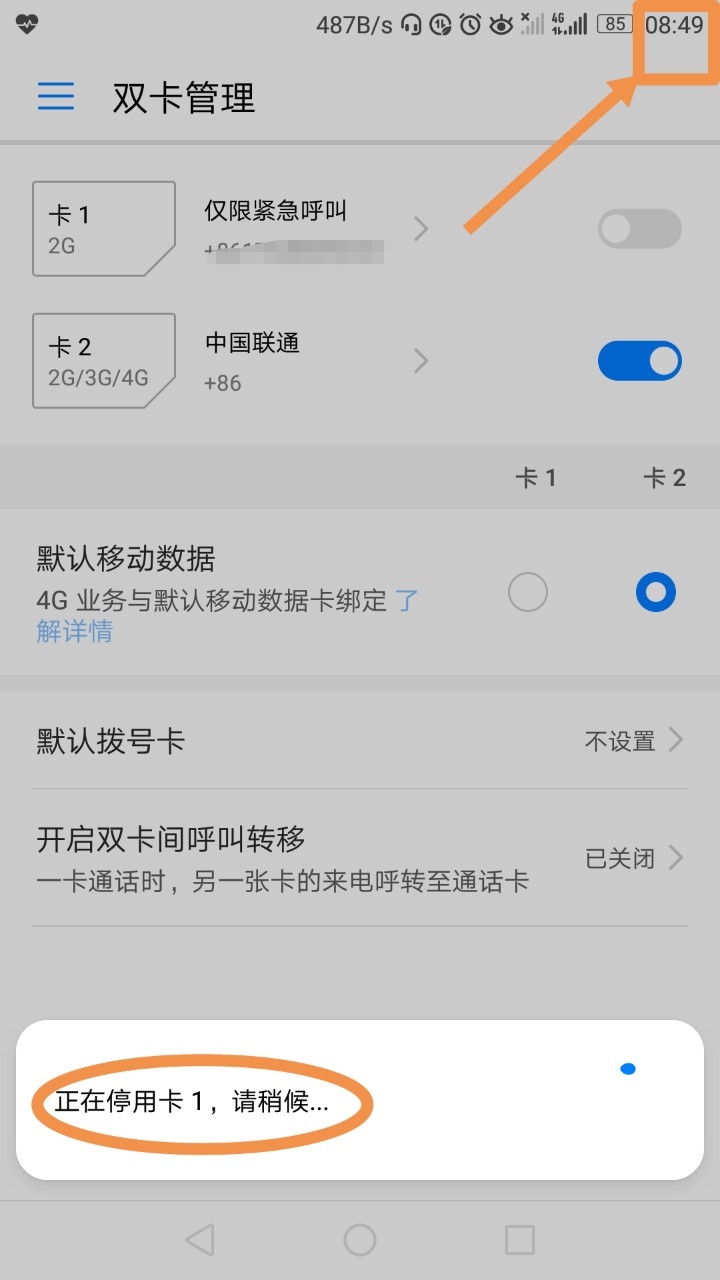Click the 卡1 2G SIM card icon
Viewport: 720px width, 1280px height.
coord(104,228)
